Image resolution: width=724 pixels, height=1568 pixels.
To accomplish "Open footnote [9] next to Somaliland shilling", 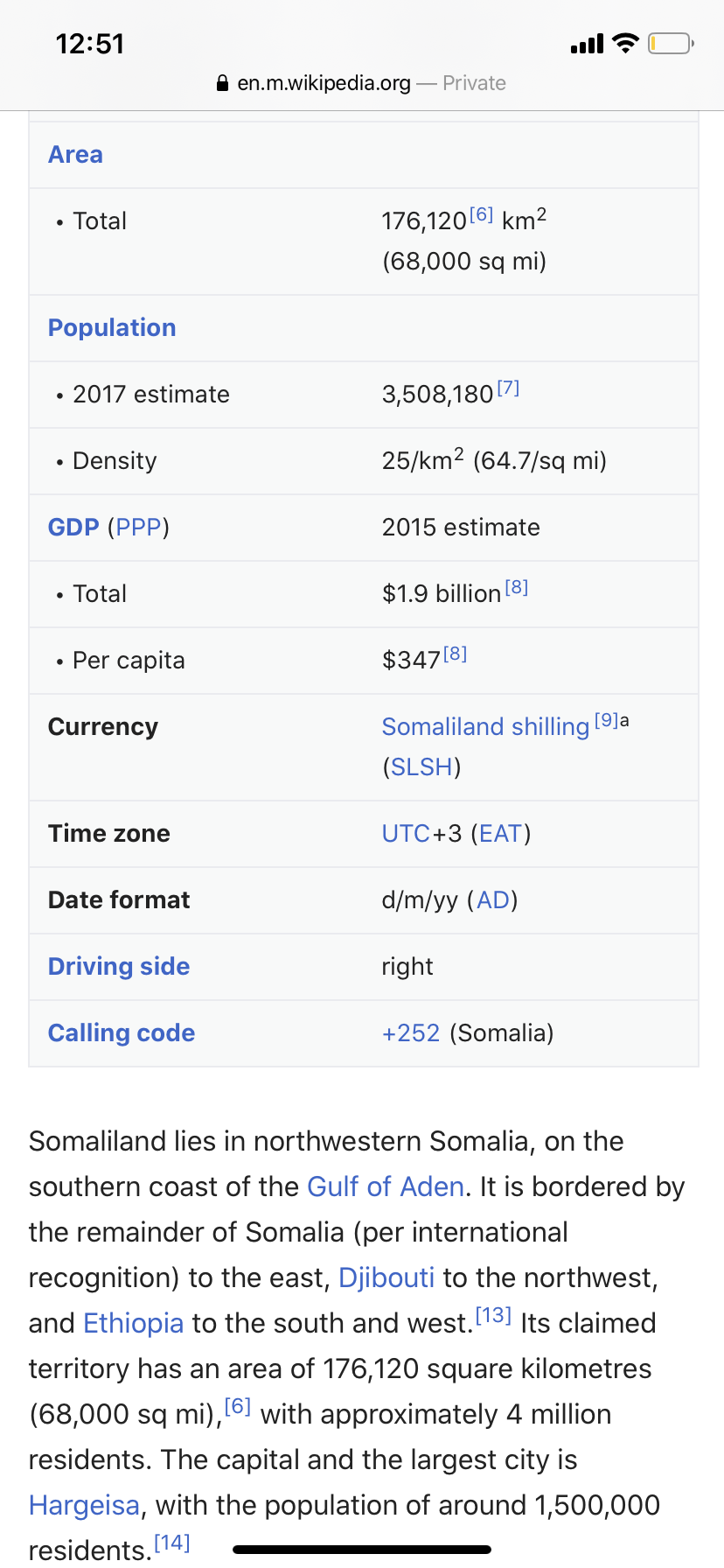I will click(x=607, y=721).
